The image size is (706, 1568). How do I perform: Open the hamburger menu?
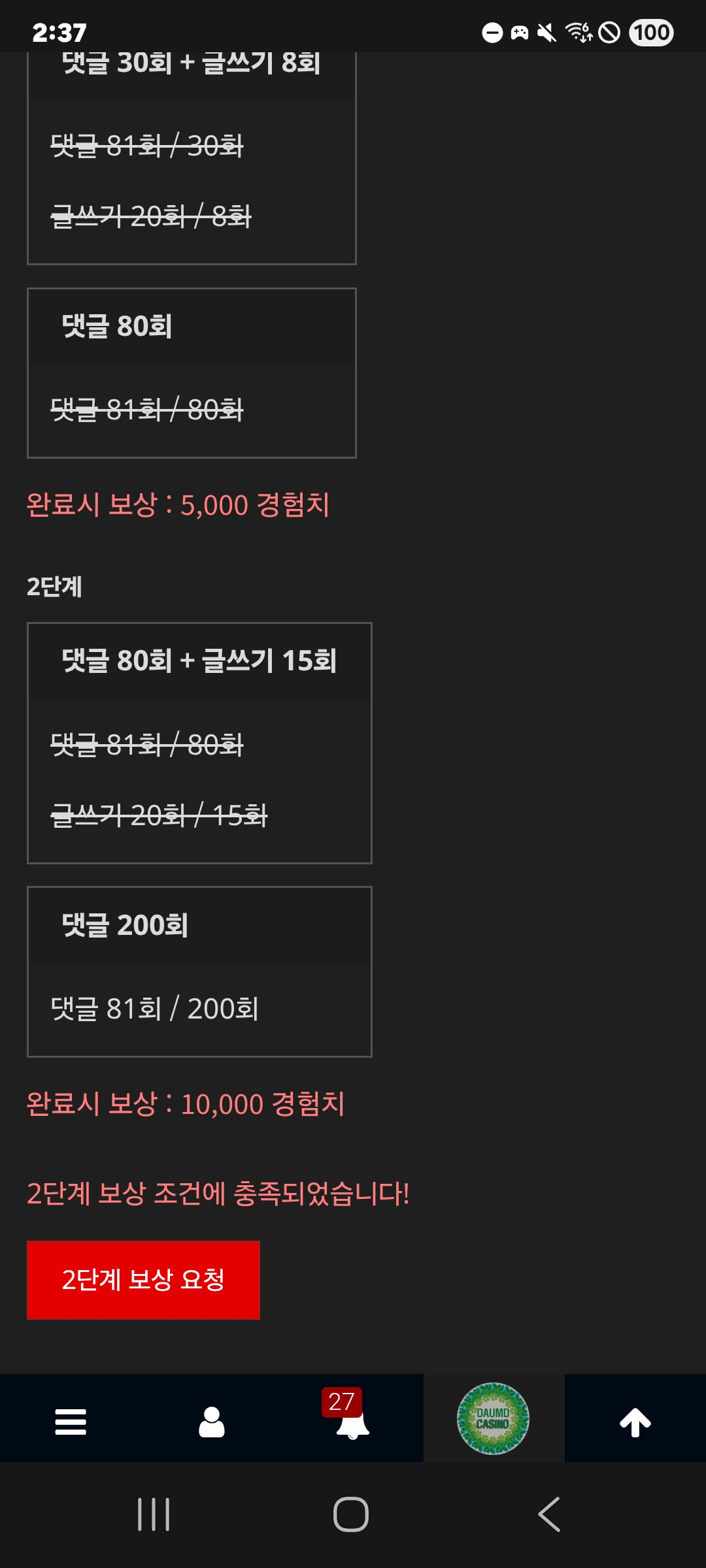click(71, 1422)
